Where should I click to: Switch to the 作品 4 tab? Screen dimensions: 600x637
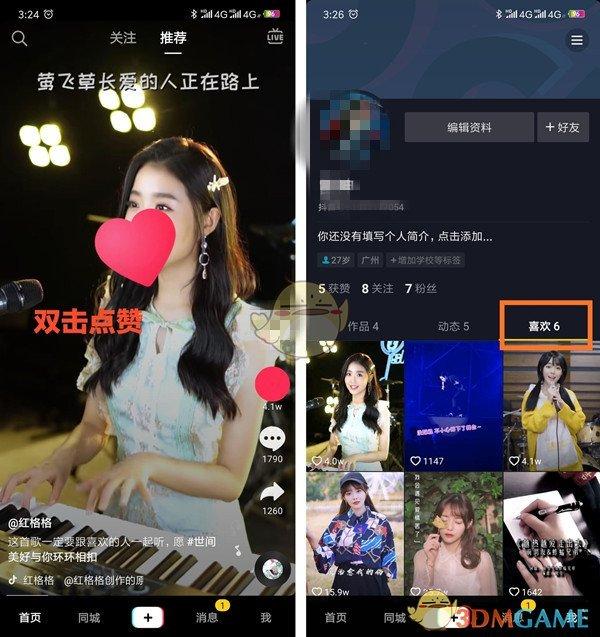coord(362,326)
